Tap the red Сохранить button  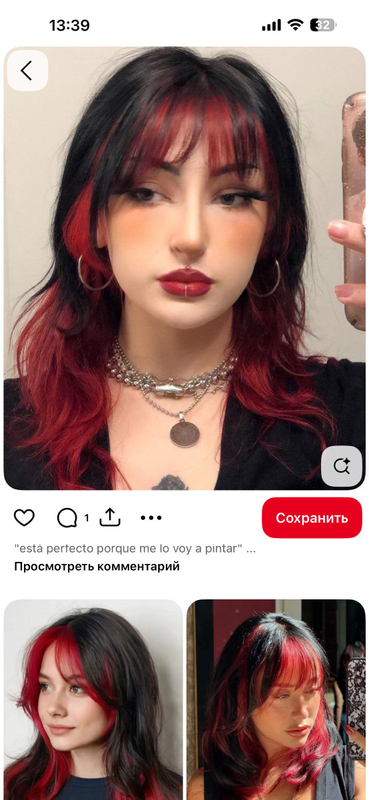[x=312, y=518]
